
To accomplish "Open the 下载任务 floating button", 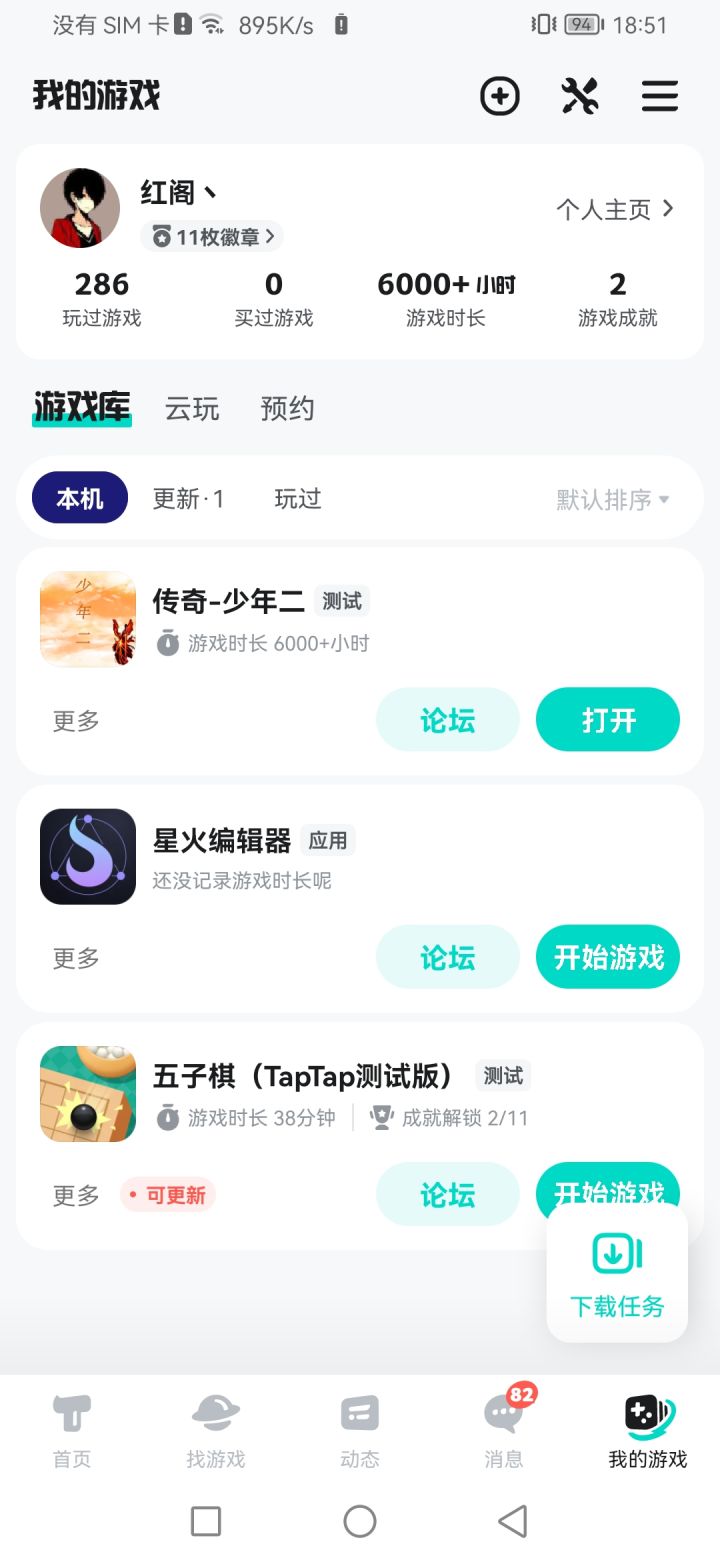I will coord(617,1273).
